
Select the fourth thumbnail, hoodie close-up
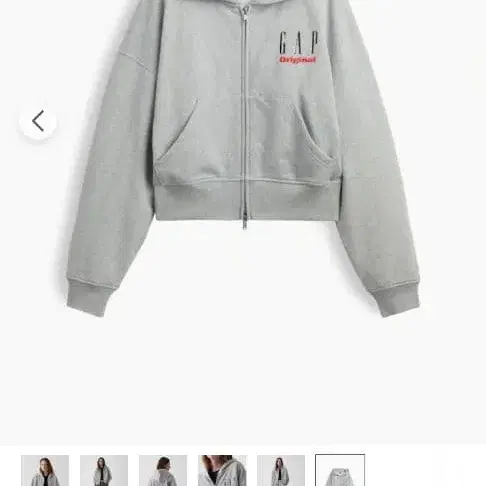[222, 470]
